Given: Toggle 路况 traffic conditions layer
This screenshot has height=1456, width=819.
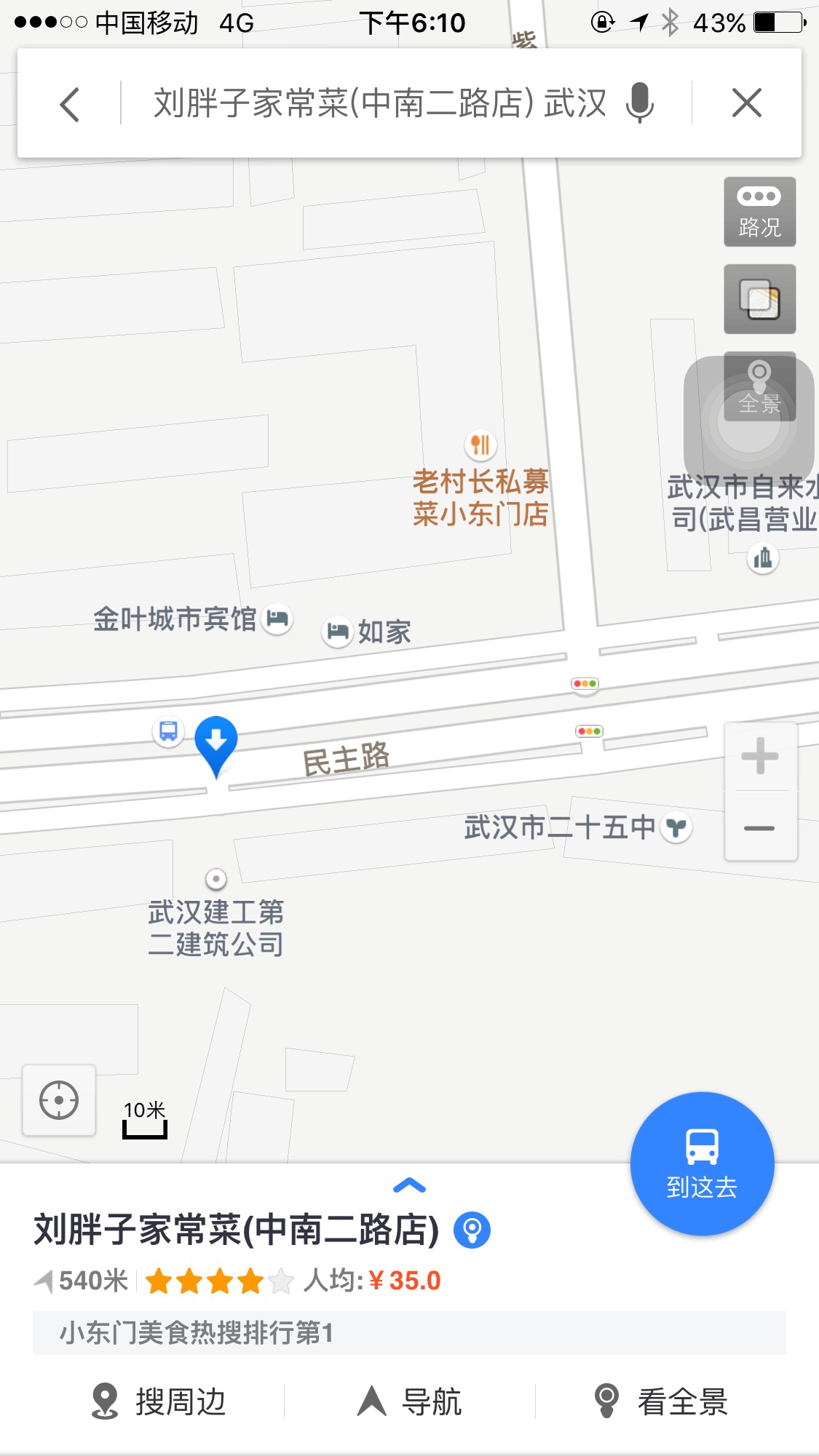Looking at the screenshot, I should (x=759, y=212).
